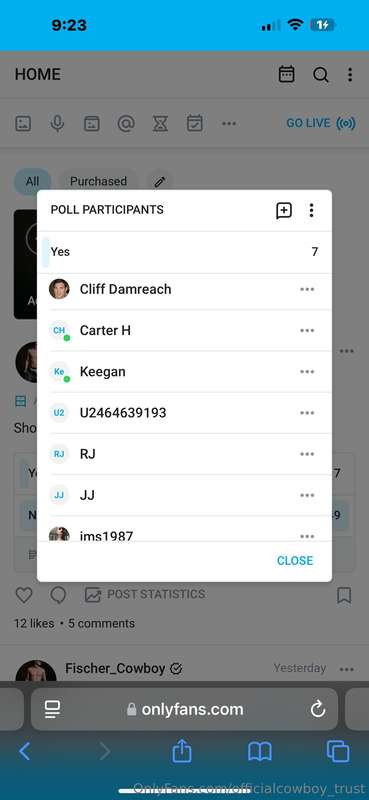
Task: Open the options menu for RJ
Action: pos(307,454)
